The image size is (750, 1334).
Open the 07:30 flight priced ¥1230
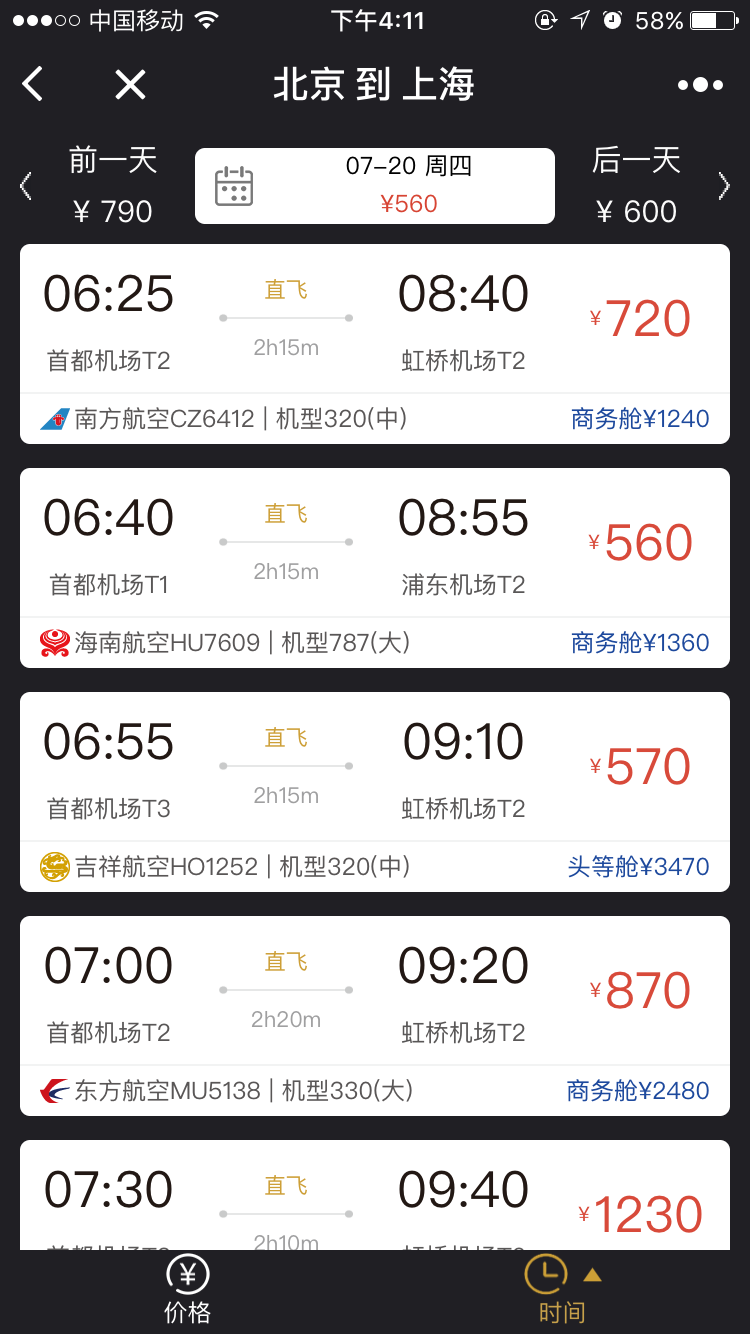(x=375, y=1195)
